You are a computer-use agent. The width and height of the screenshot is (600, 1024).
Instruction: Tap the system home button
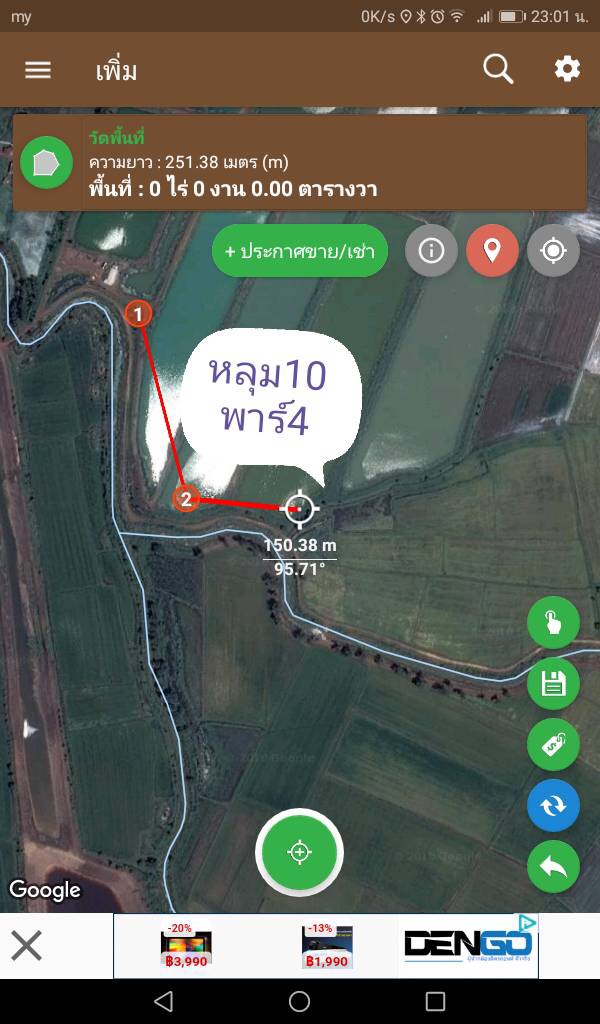click(299, 1001)
